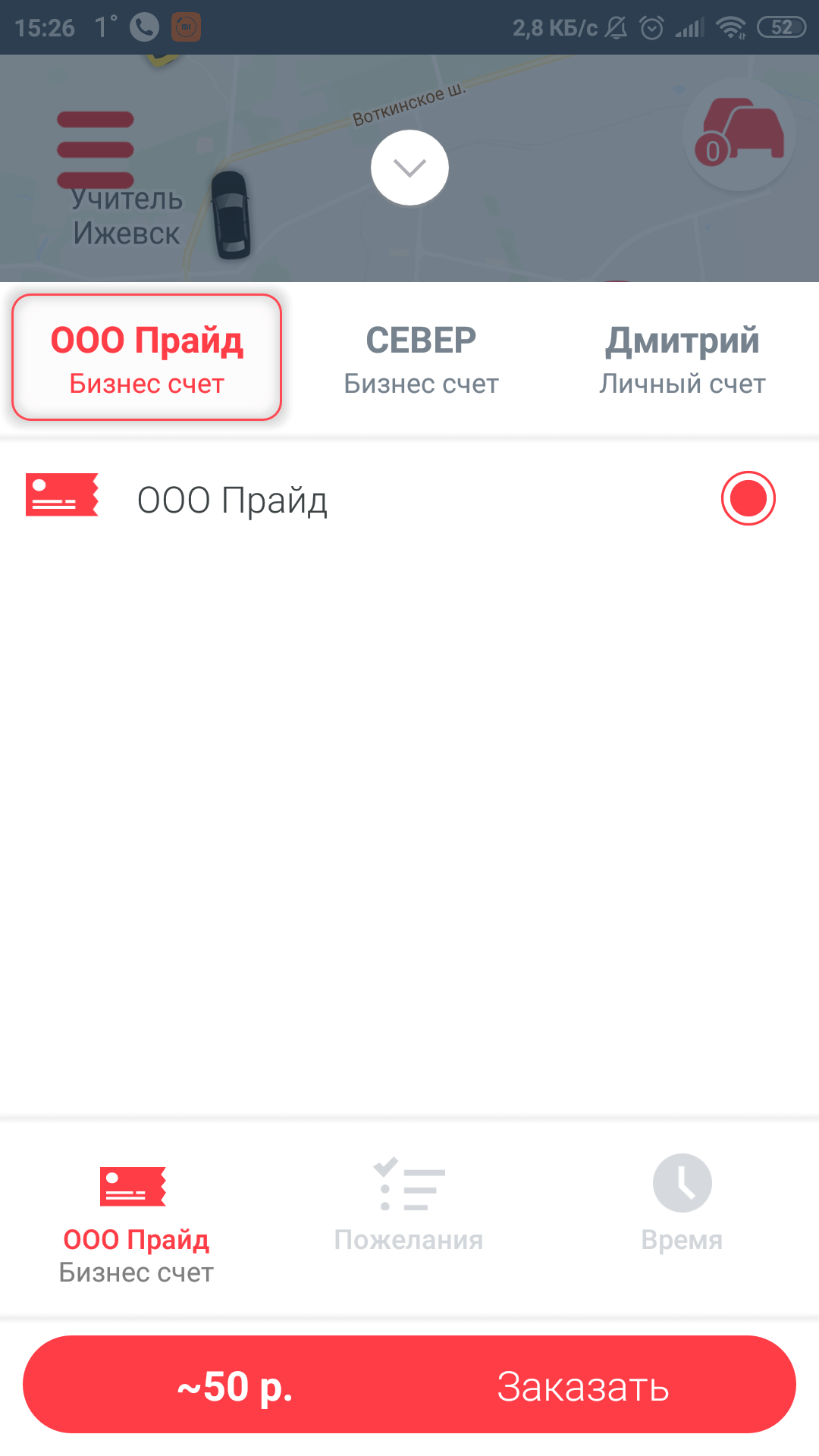The image size is (819, 1456).
Task: Open Пожелания options
Action: [409, 1204]
